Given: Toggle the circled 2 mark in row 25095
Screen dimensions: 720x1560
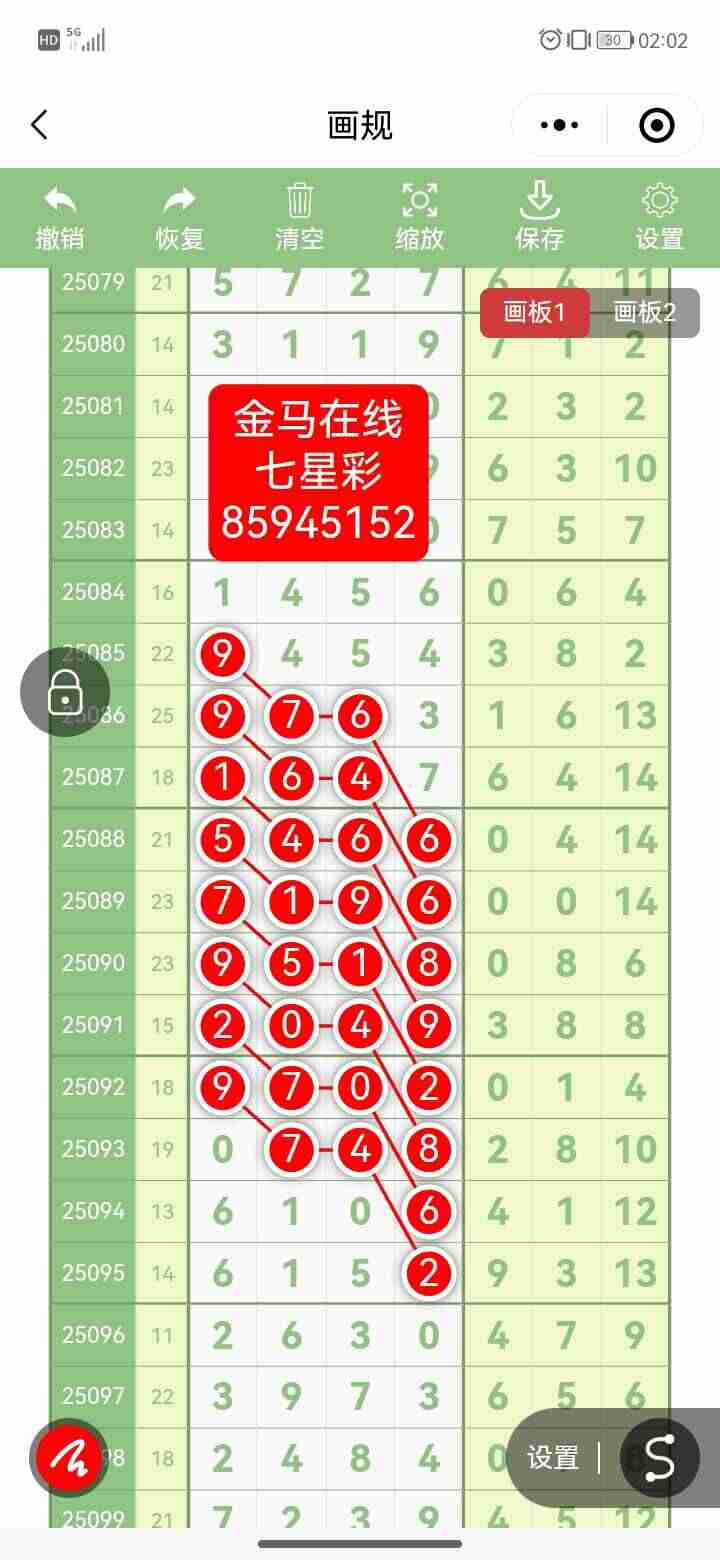Looking at the screenshot, I should pos(428,1272).
